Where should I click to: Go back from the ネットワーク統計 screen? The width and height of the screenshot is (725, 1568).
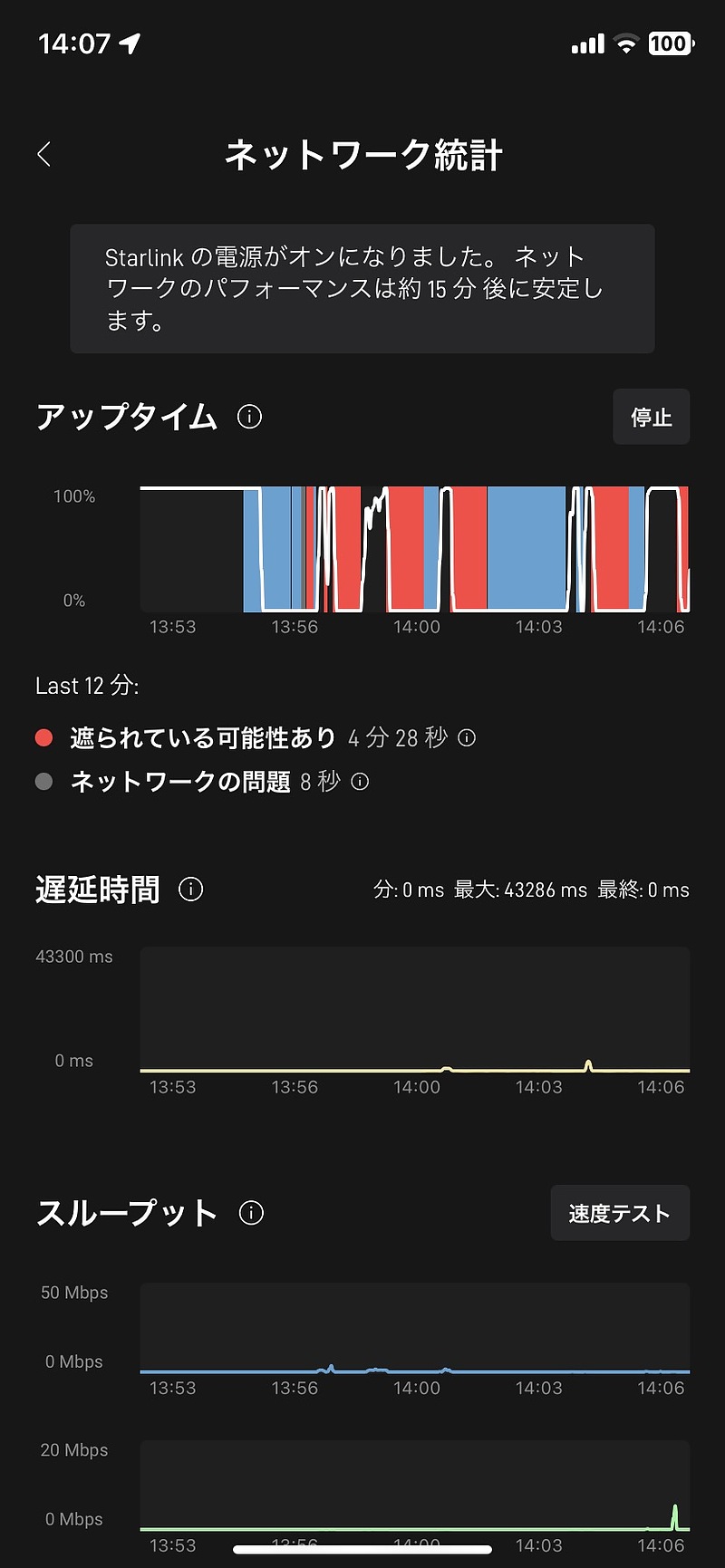coord(43,154)
